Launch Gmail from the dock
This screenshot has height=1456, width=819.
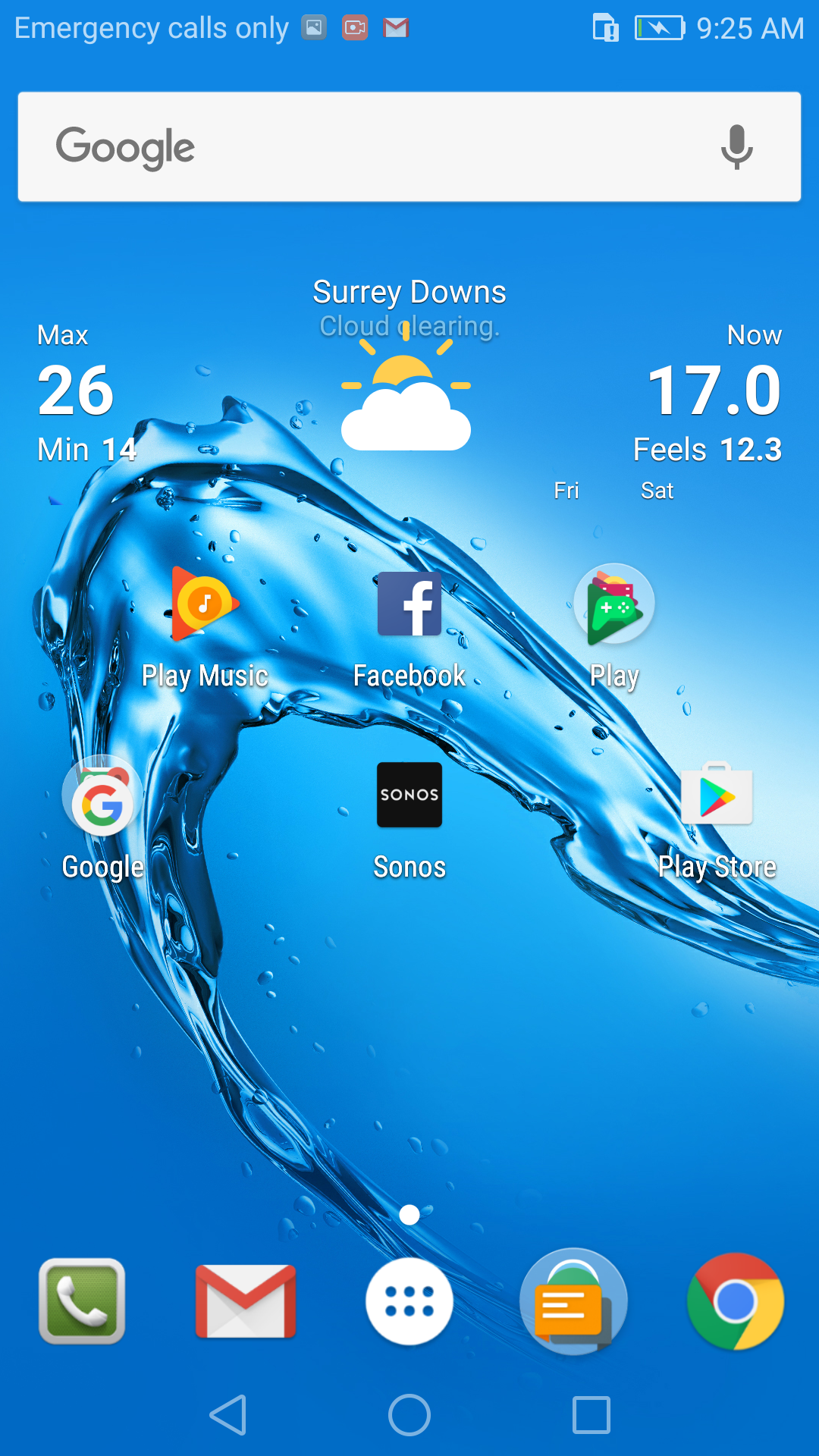246,1301
